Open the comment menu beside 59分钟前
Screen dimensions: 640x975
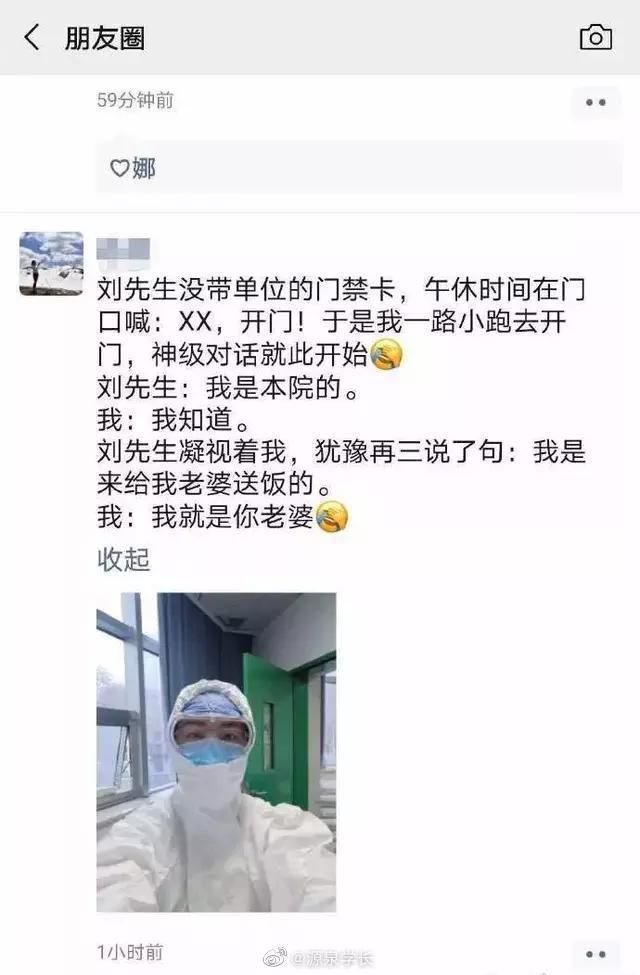click(596, 102)
